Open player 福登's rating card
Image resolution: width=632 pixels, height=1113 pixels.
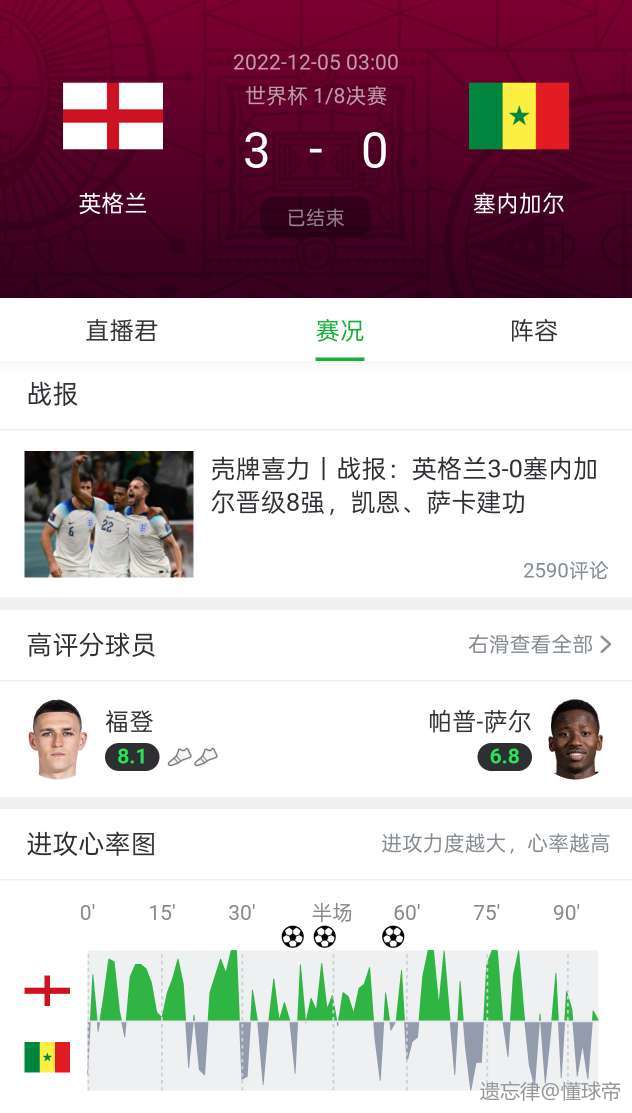pyautogui.click(x=120, y=739)
